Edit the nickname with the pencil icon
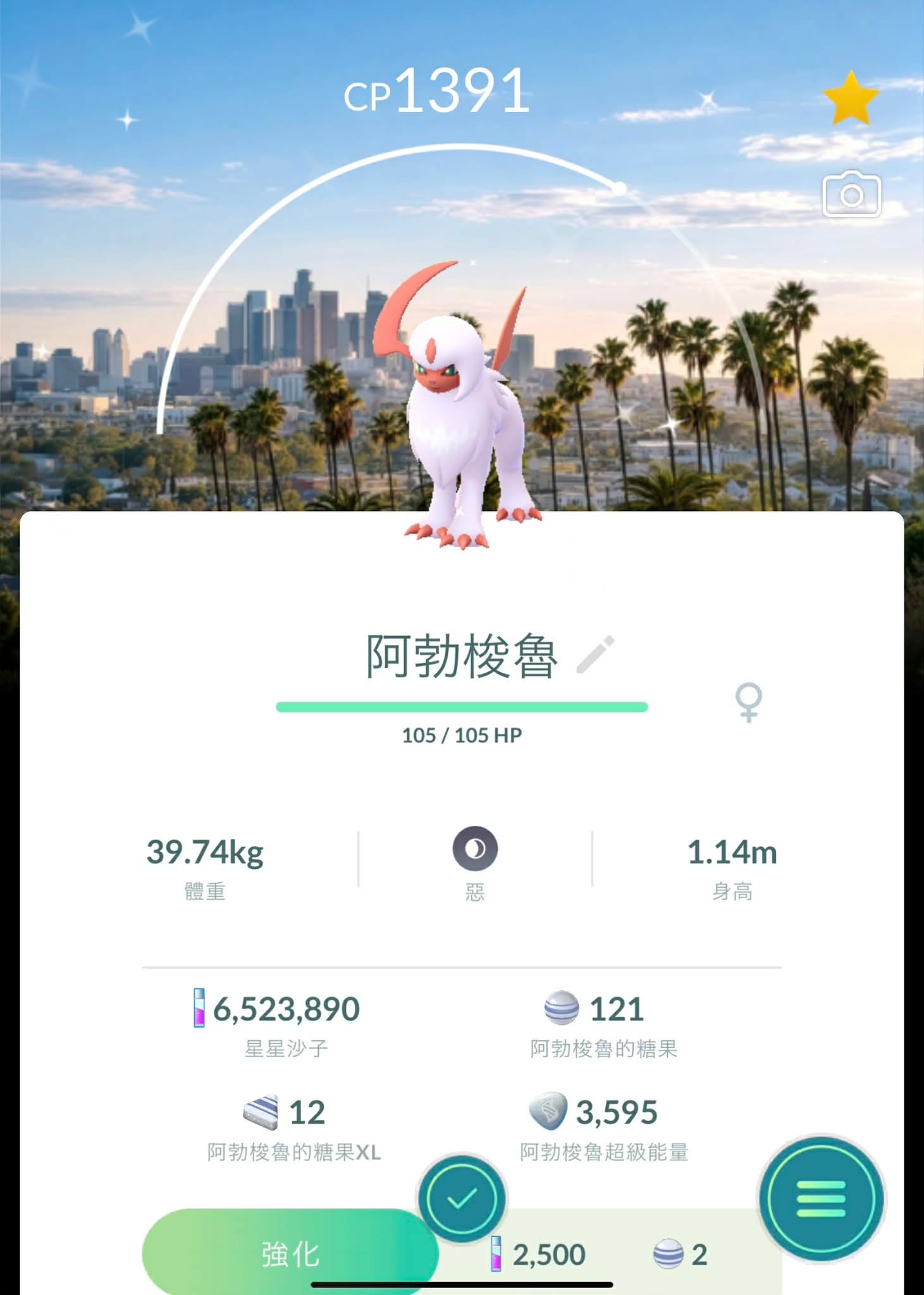 [595, 654]
